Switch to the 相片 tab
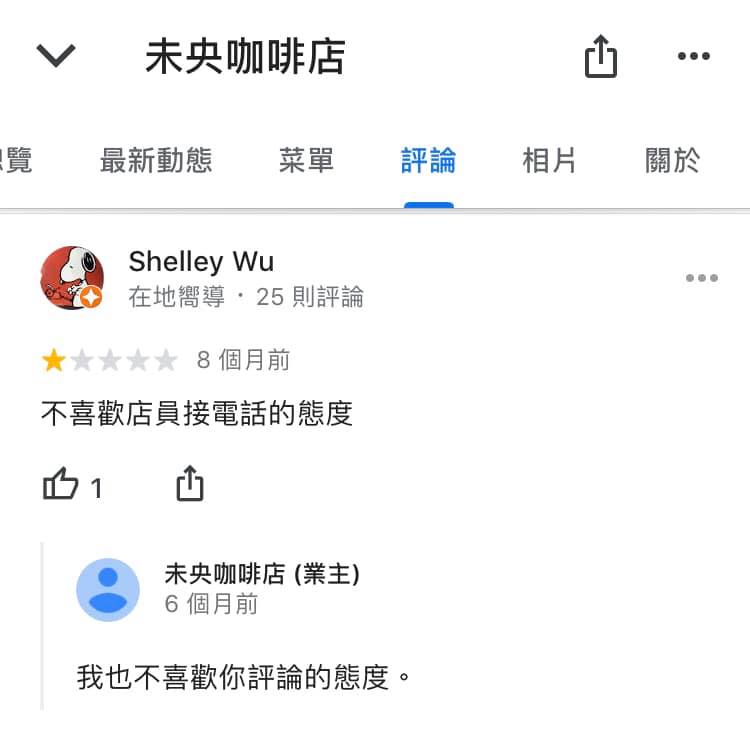 pos(549,160)
